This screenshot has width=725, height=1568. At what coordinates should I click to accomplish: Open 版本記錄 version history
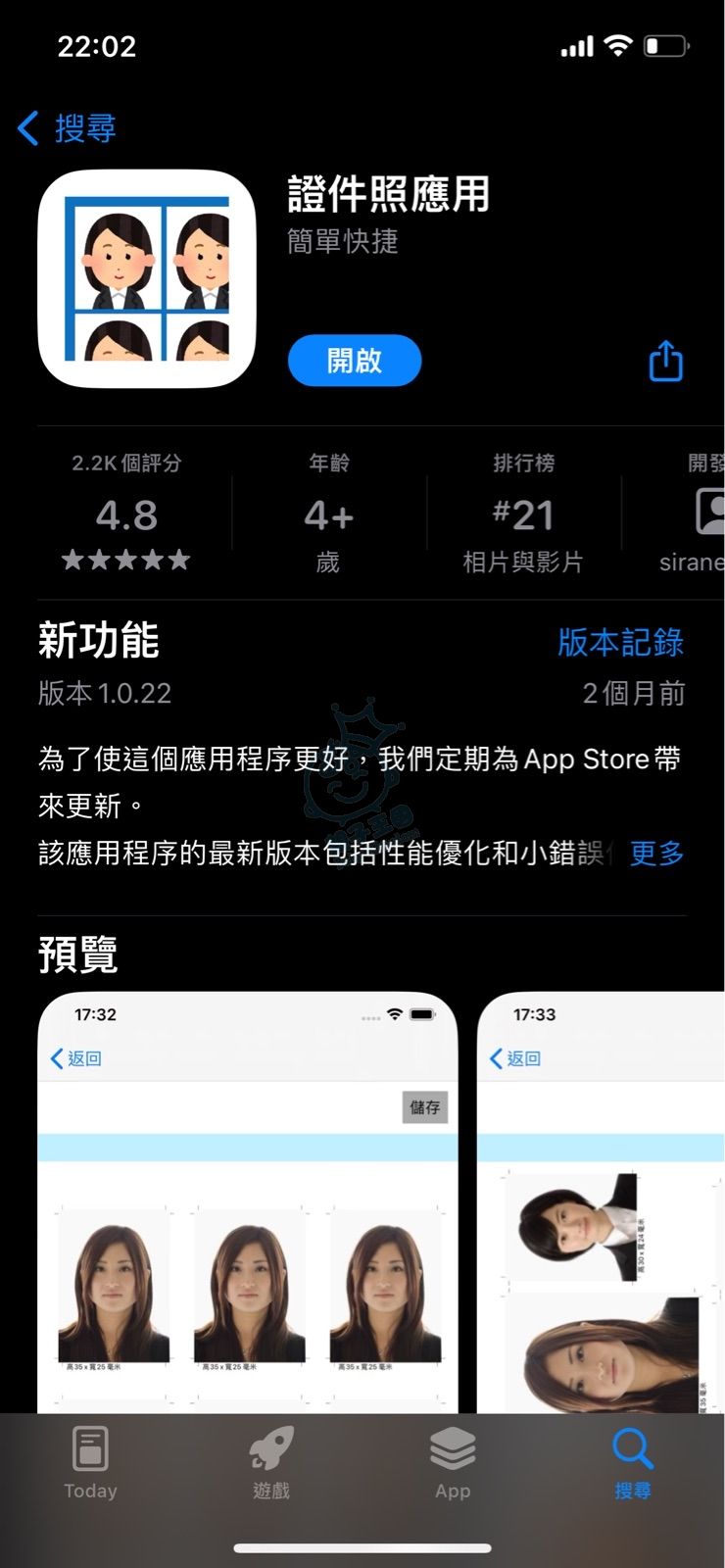point(620,643)
